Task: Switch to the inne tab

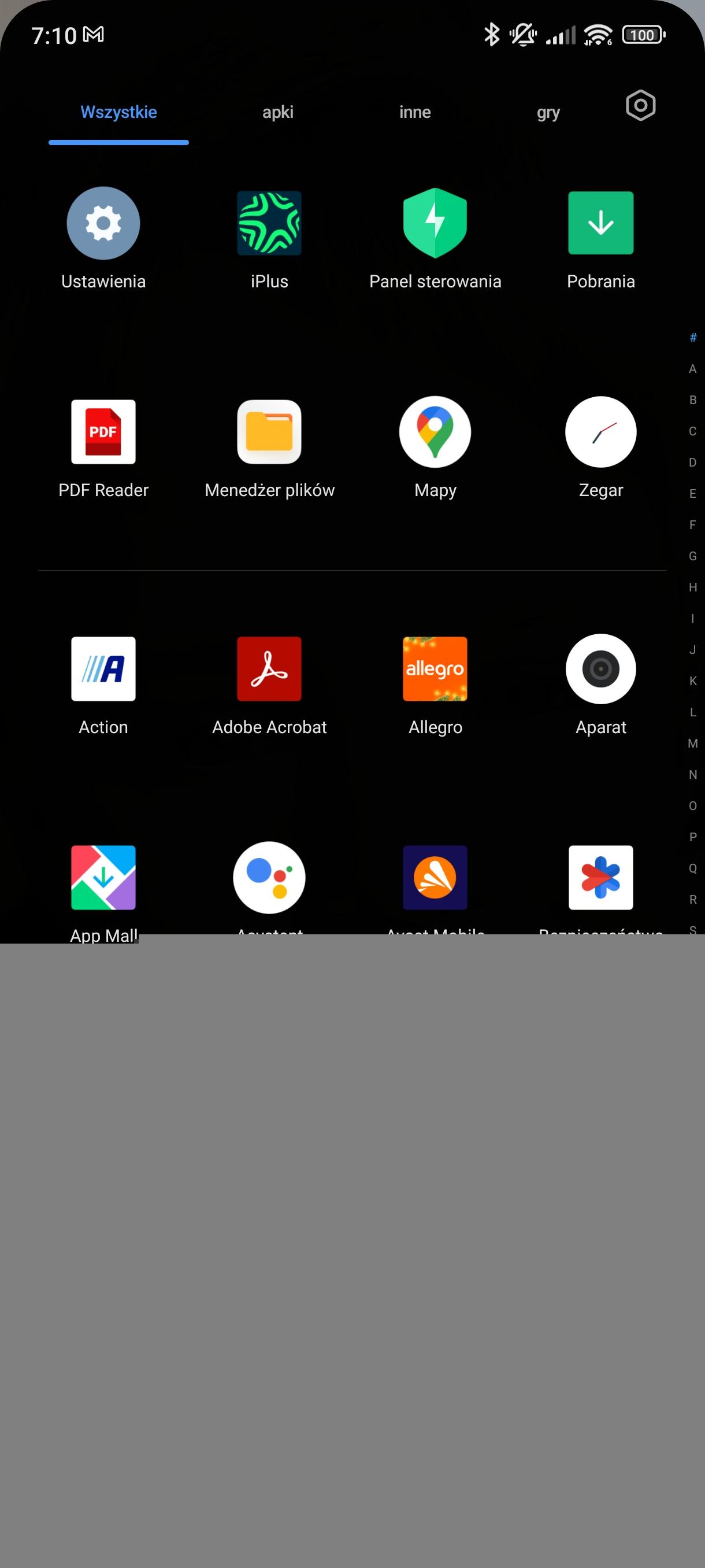Action: pyautogui.click(x=415, y=113)
